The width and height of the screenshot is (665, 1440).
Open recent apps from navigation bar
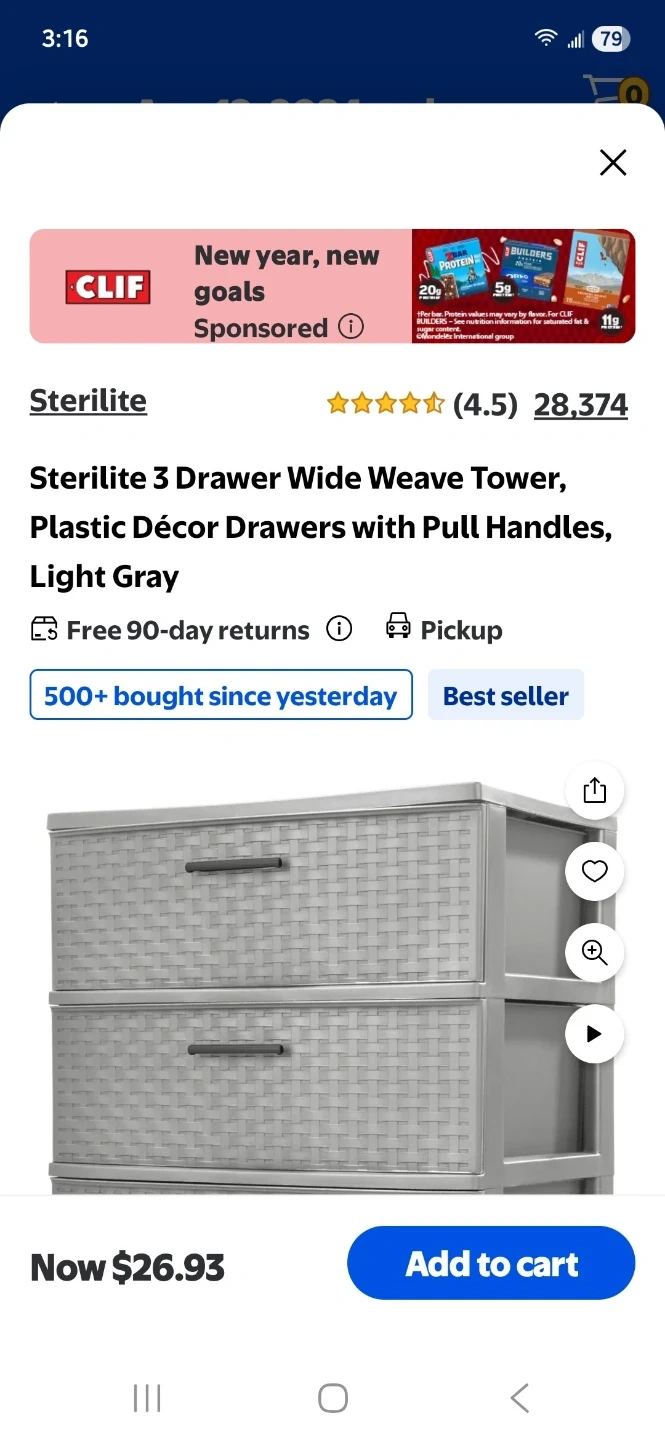coord(147,1398)
